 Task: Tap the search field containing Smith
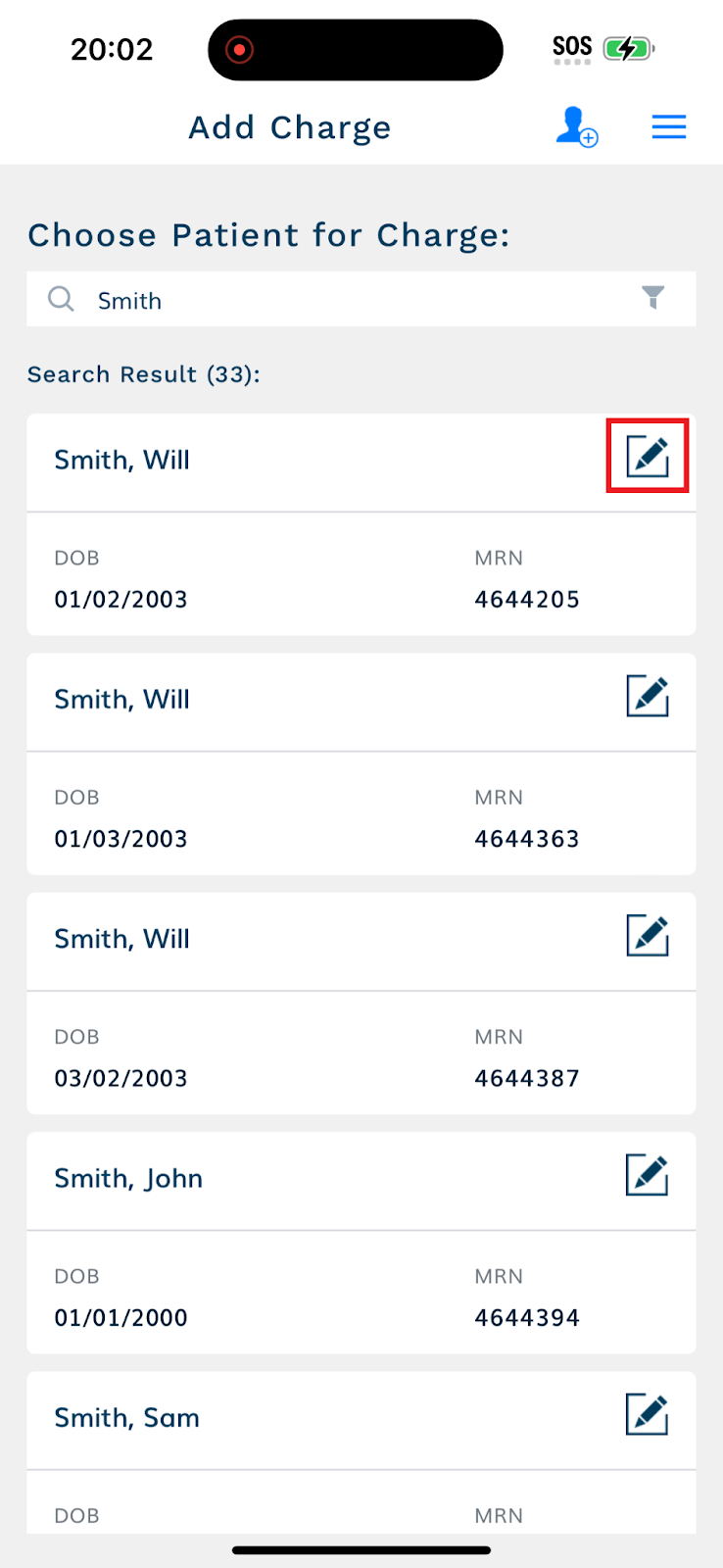361,299
